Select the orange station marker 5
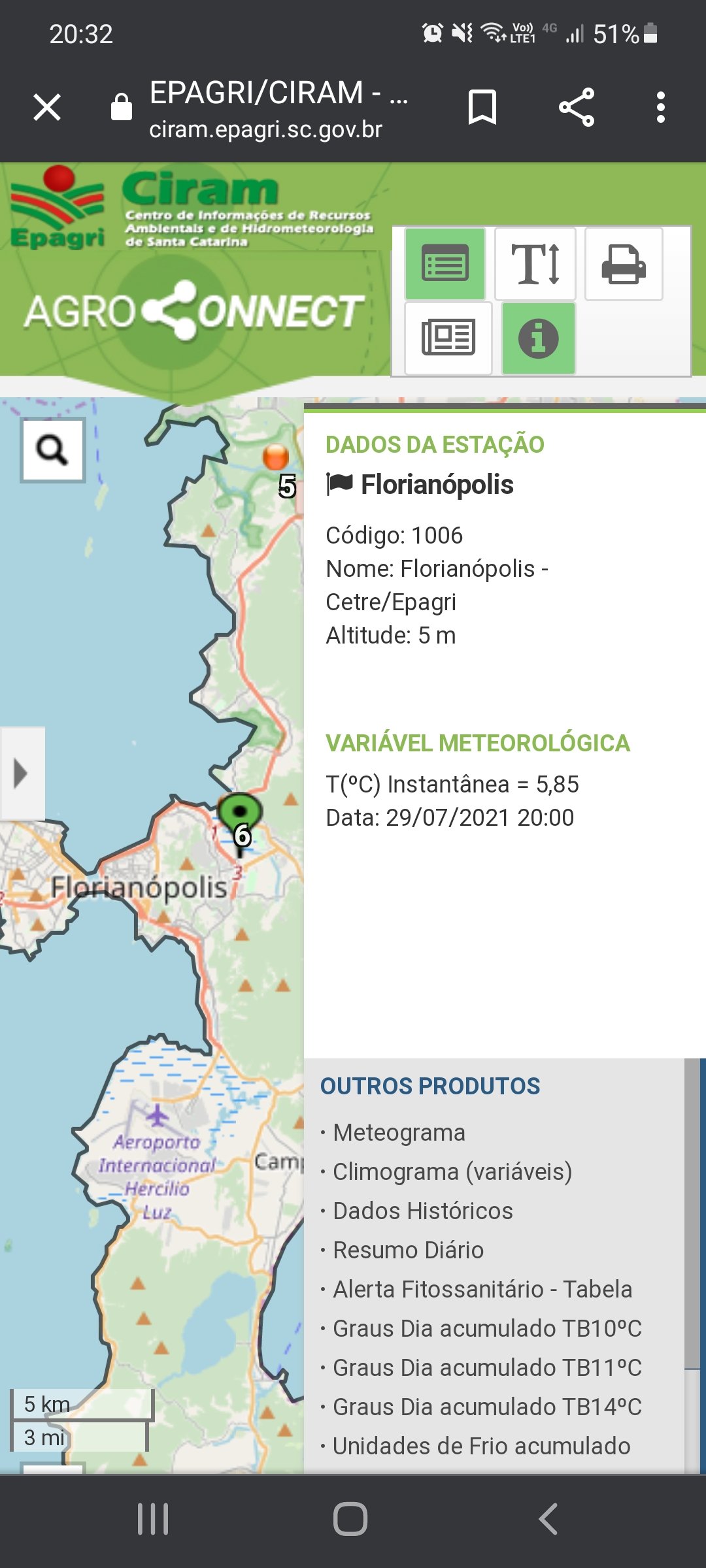This screenshot has height=1568, width=706. tap(276, 457)
